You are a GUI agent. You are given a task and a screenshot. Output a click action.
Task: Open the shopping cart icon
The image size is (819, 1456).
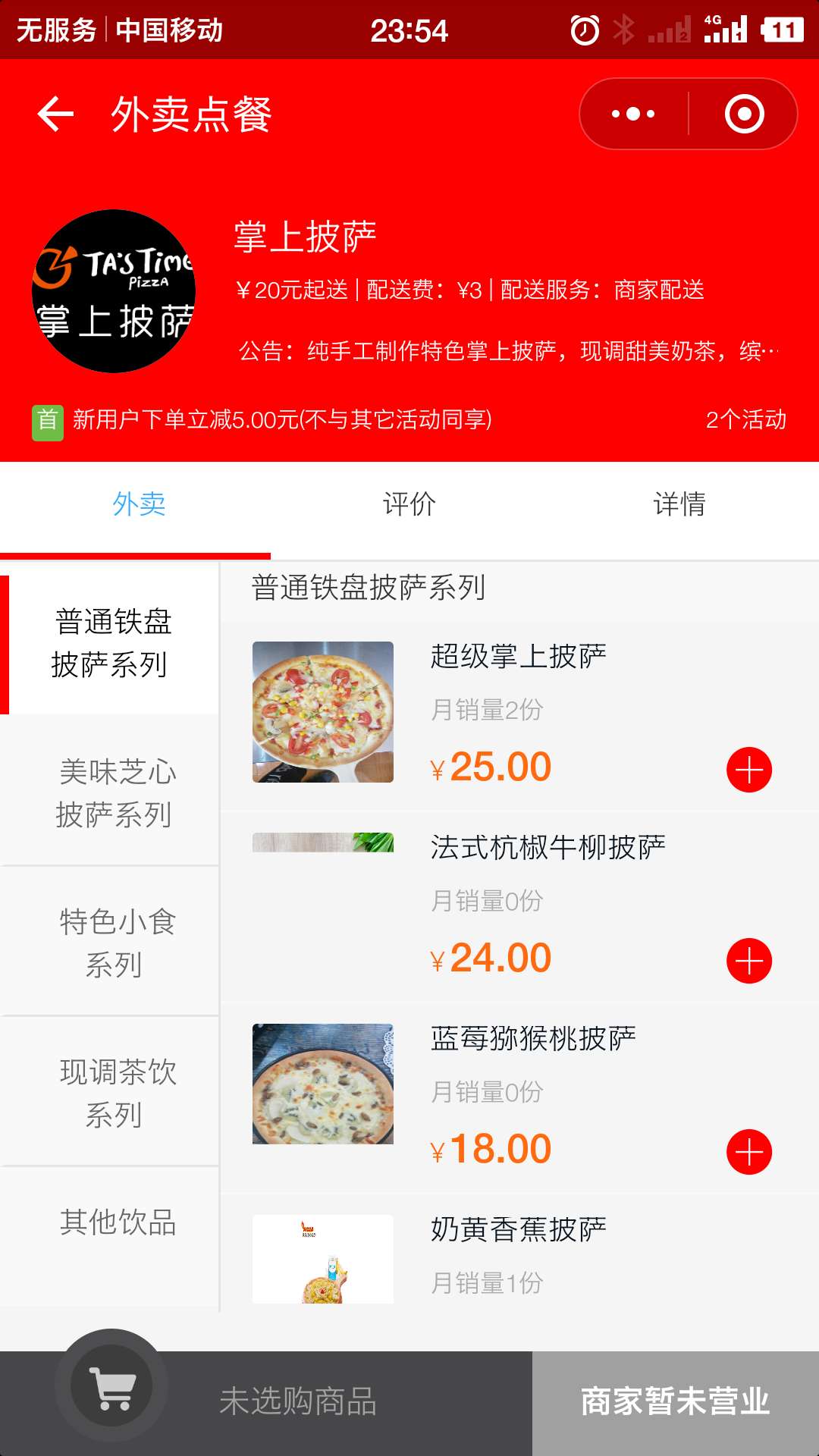[112, 1386]
